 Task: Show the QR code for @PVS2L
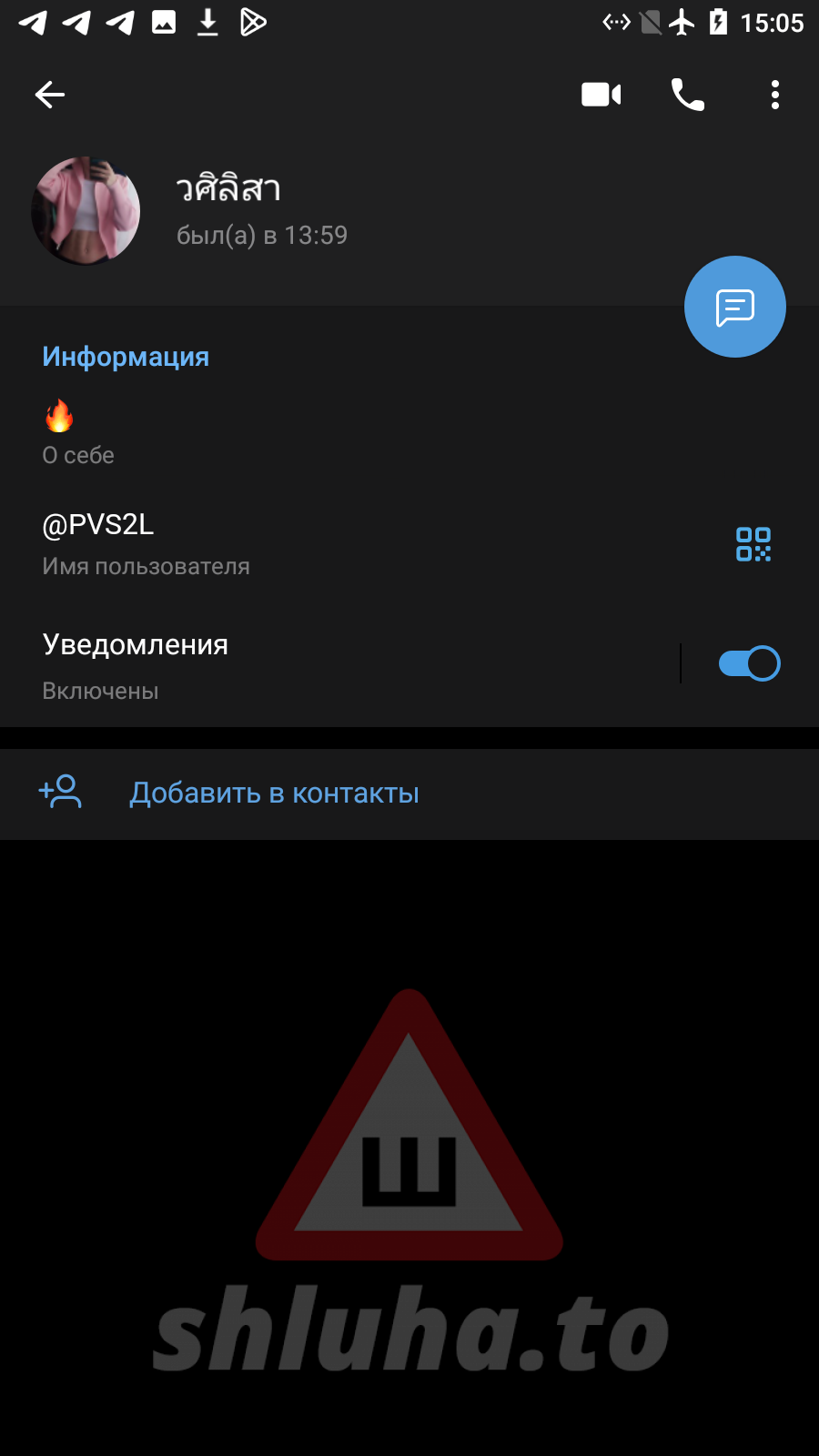tap(753, 544)
